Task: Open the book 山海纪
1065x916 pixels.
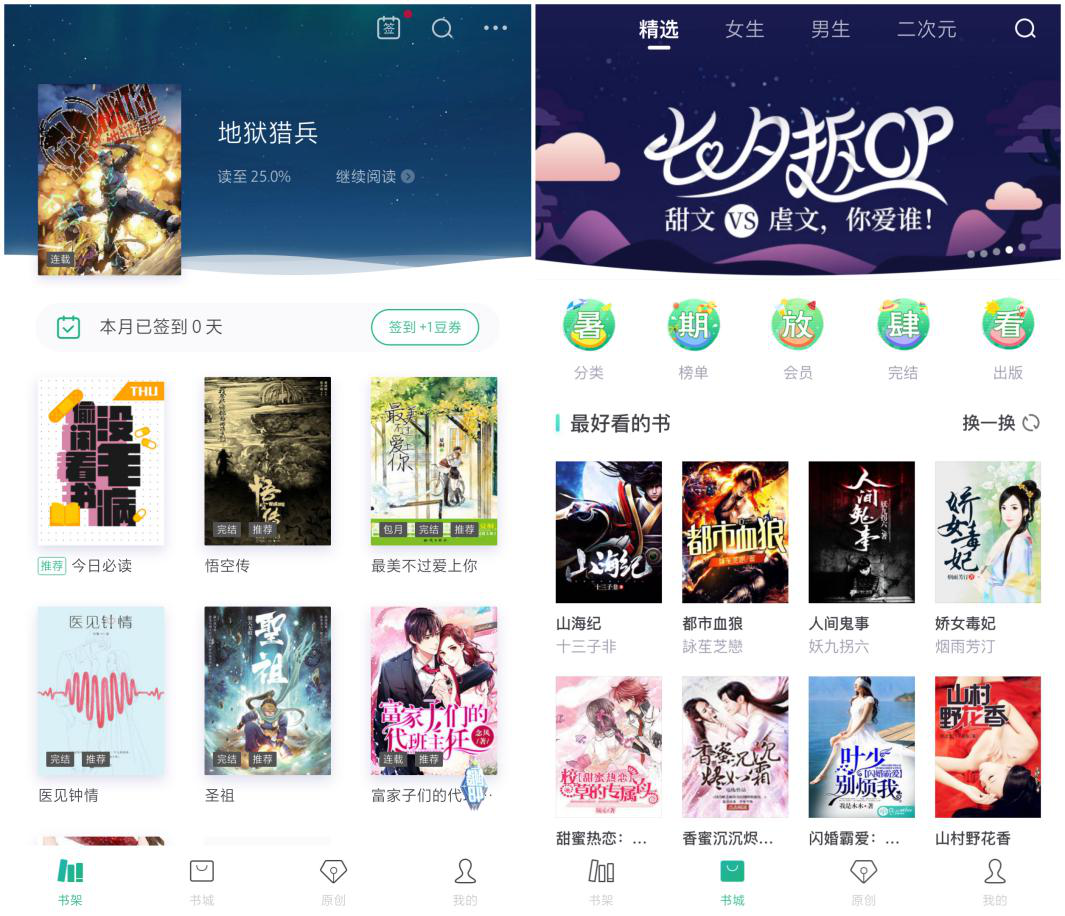Action: 608,532
